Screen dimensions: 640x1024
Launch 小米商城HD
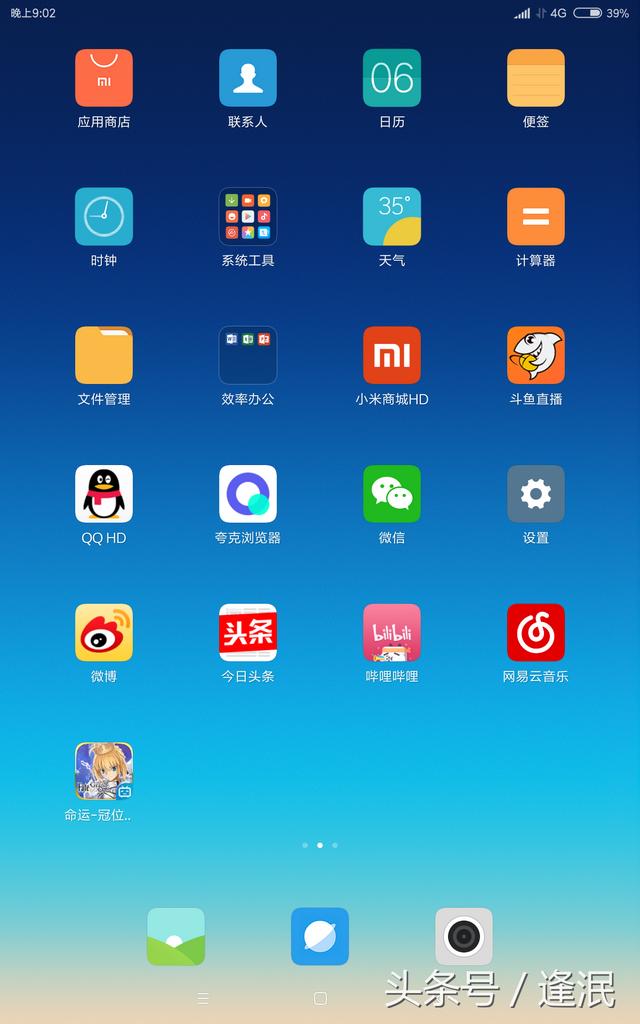(392, 355)
